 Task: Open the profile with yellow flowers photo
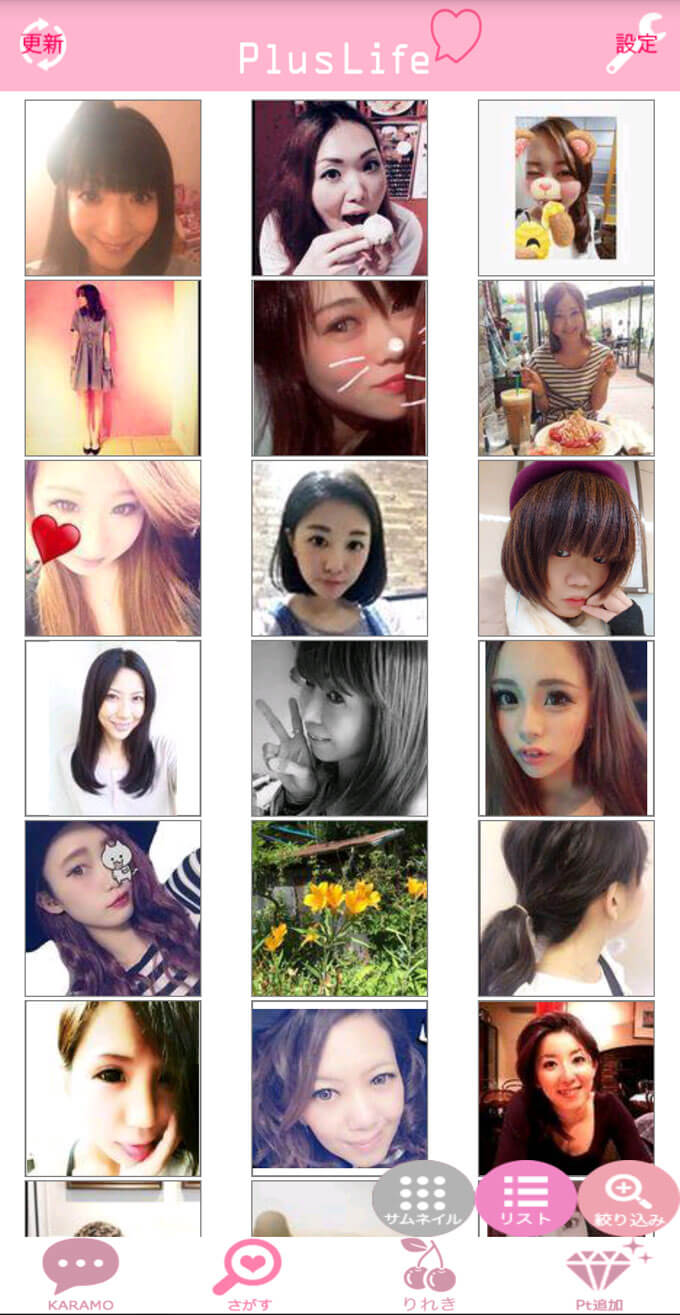tap(339, 908)
